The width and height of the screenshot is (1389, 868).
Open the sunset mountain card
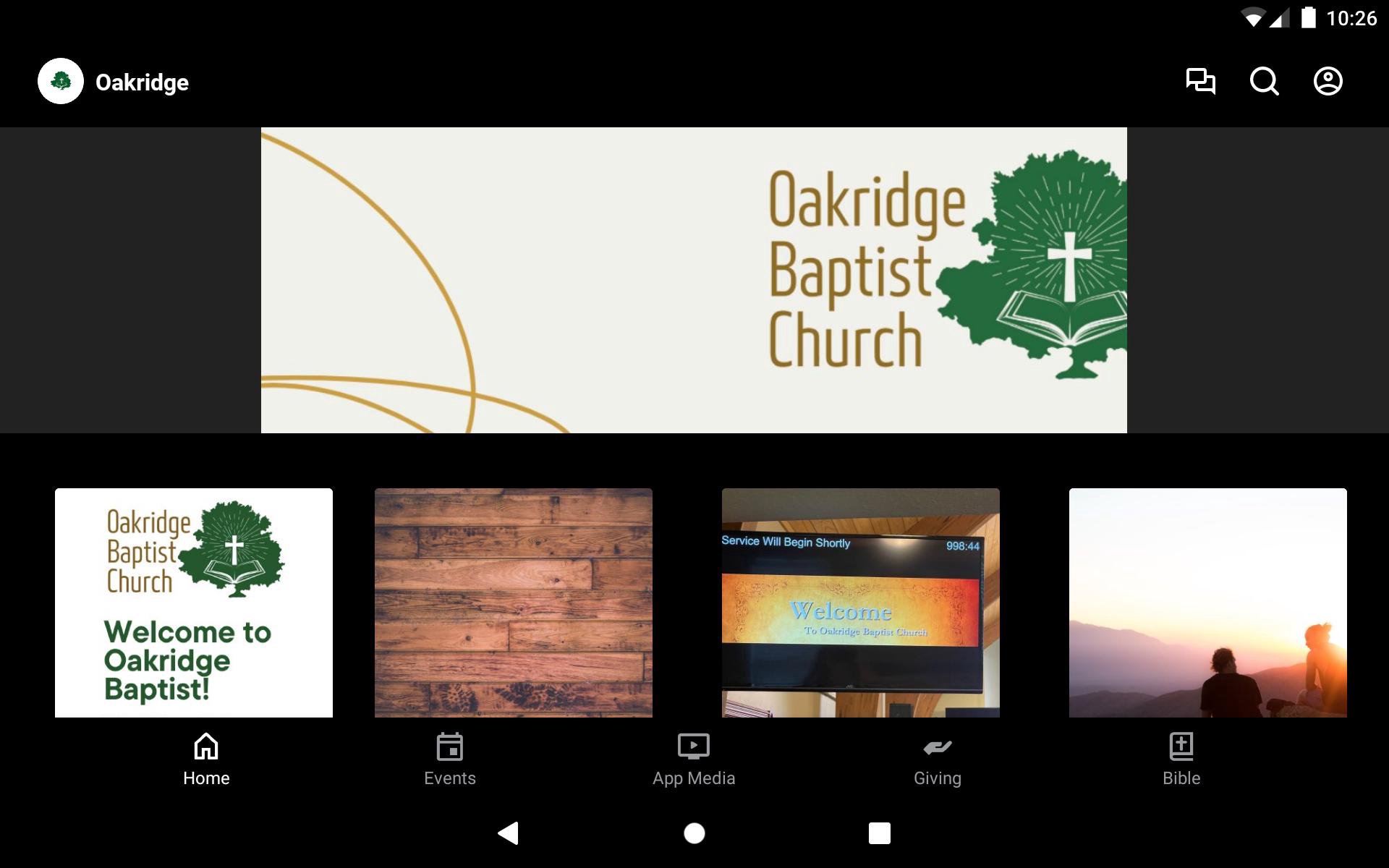click(x=1207, y=603)
